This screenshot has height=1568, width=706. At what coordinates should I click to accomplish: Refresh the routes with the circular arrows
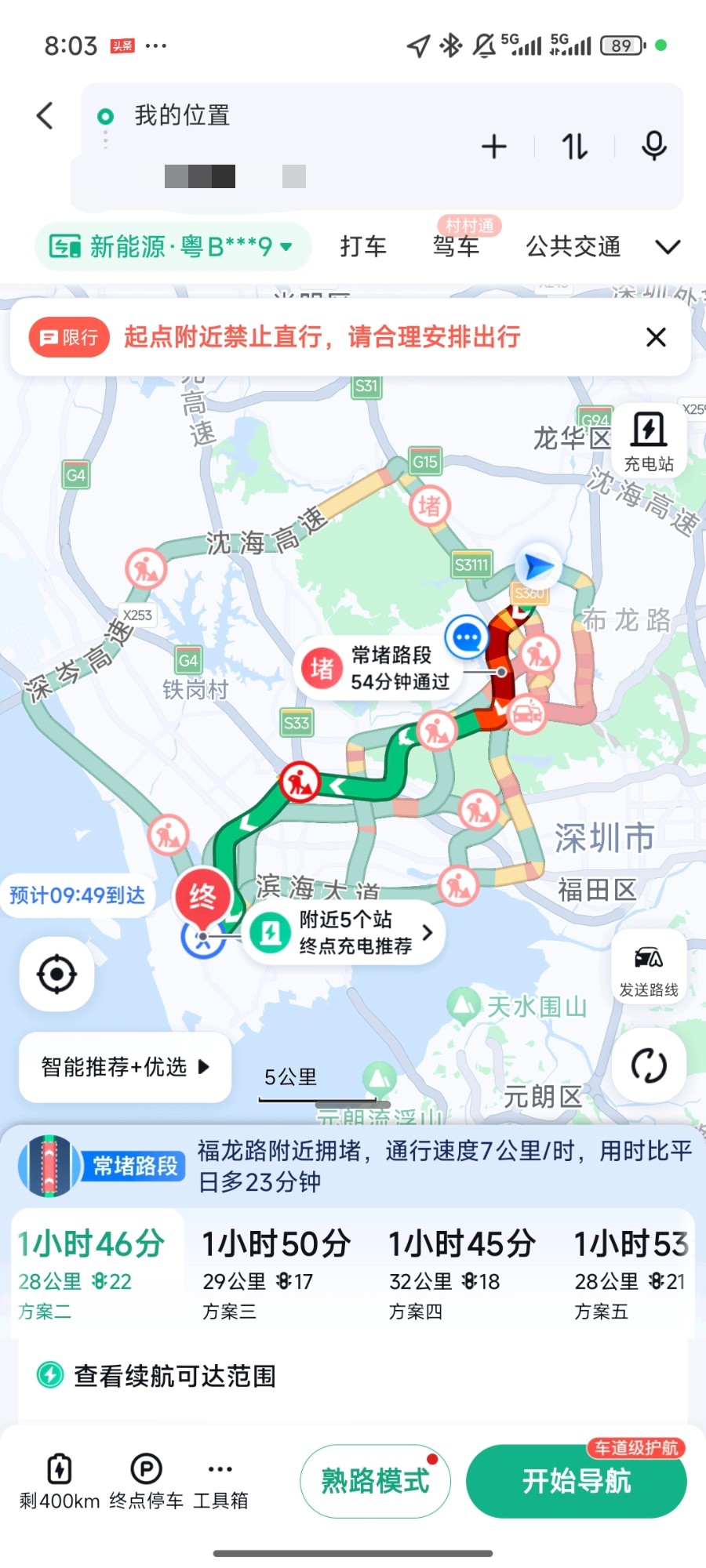point(649,1065)
